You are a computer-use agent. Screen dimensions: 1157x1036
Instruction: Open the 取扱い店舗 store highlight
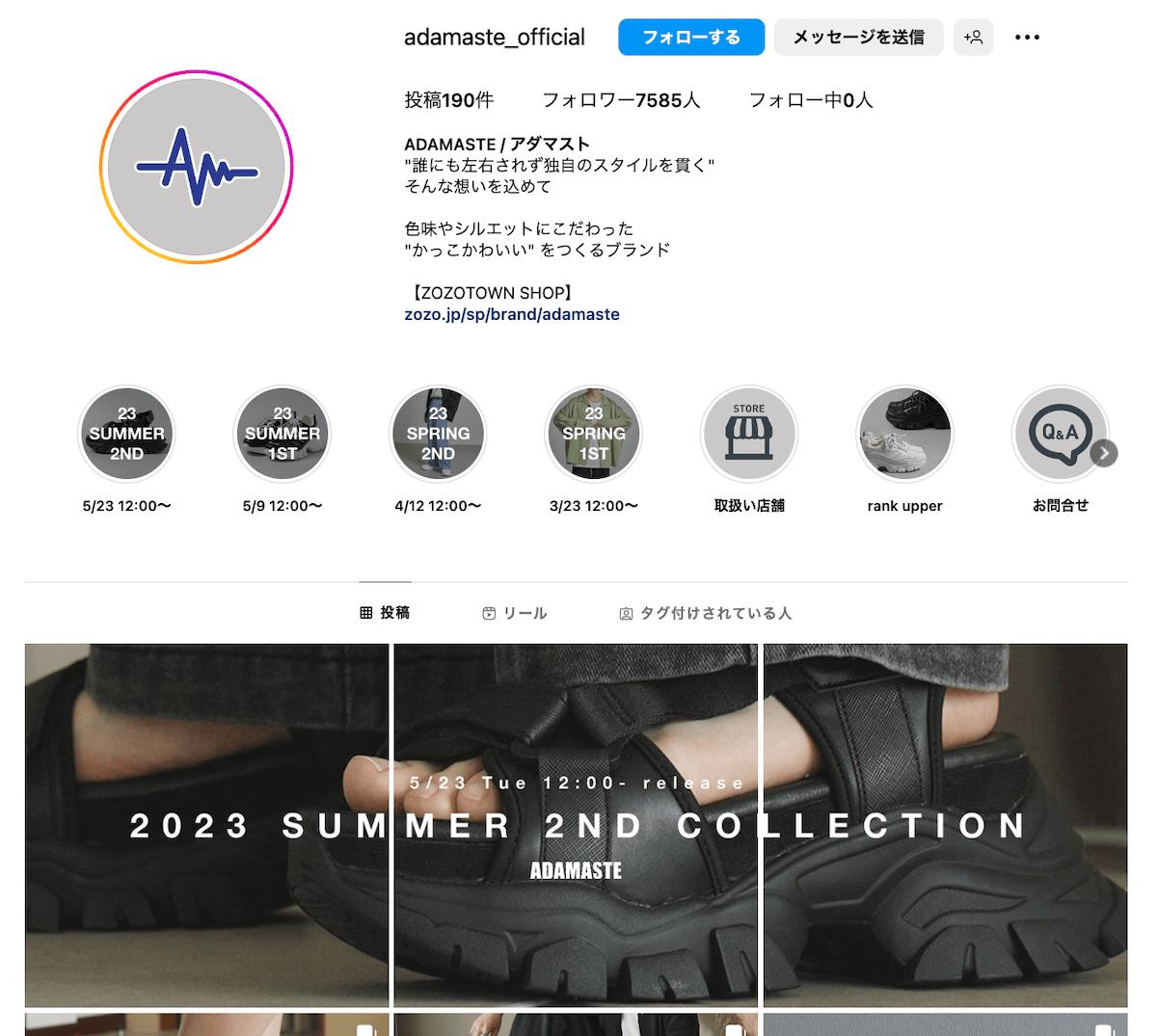(749, 435)
